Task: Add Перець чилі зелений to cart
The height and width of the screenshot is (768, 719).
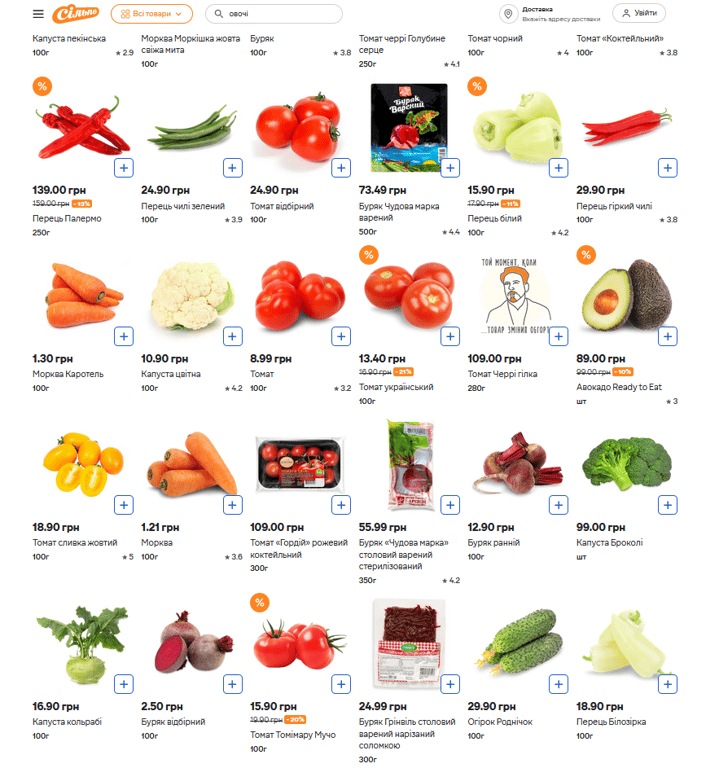Action: [232, 168]
